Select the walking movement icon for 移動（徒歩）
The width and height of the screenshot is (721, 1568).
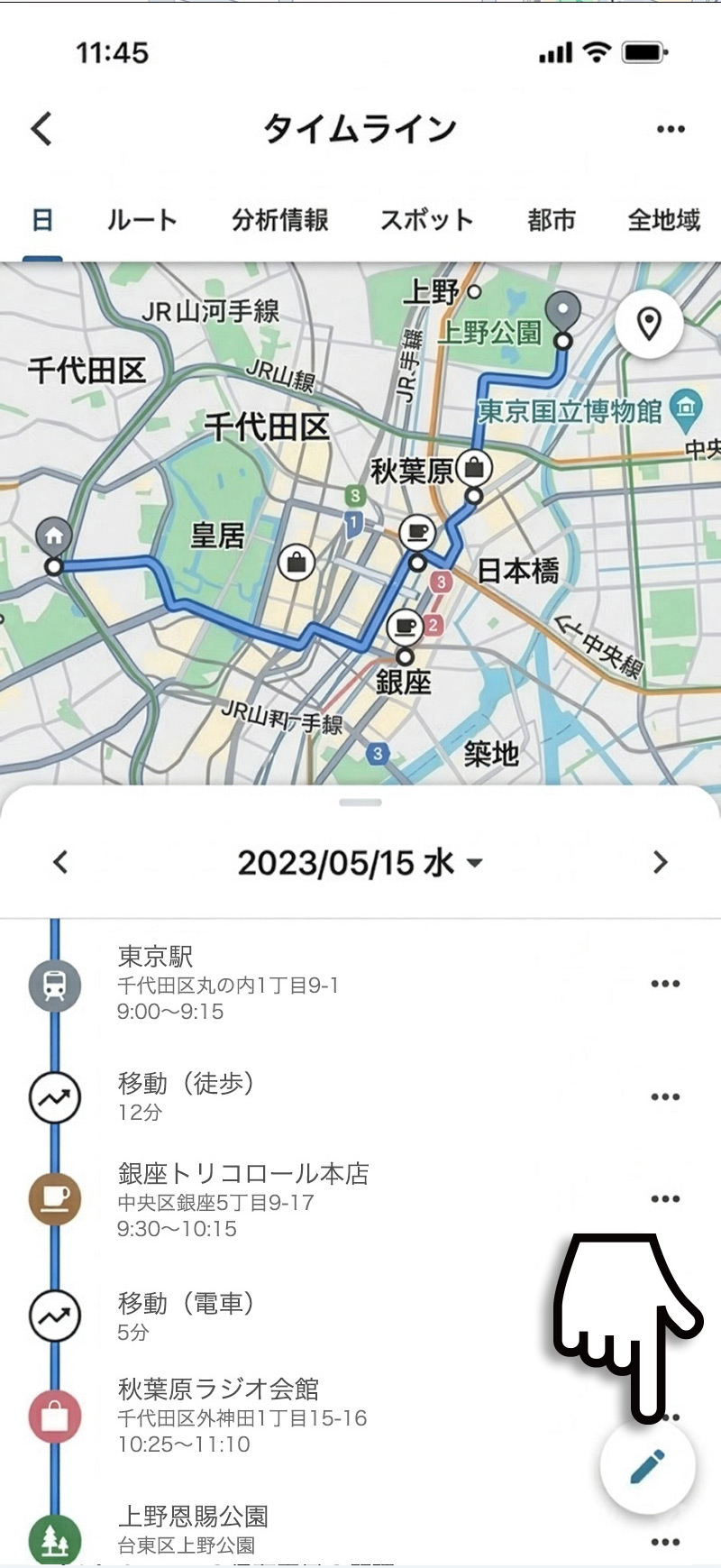pyautogui.click(x=55, y=1096)
